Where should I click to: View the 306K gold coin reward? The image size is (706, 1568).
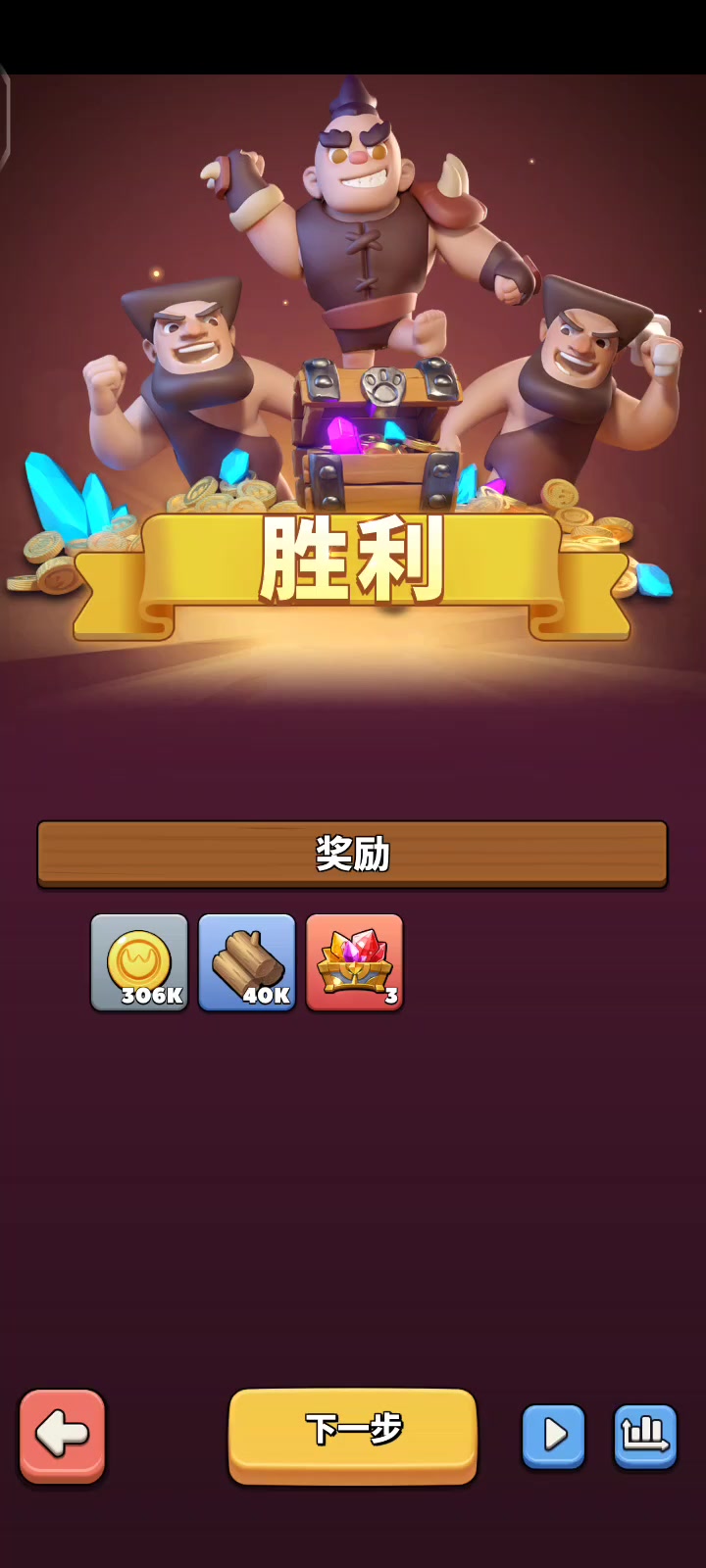coord(139,962)
